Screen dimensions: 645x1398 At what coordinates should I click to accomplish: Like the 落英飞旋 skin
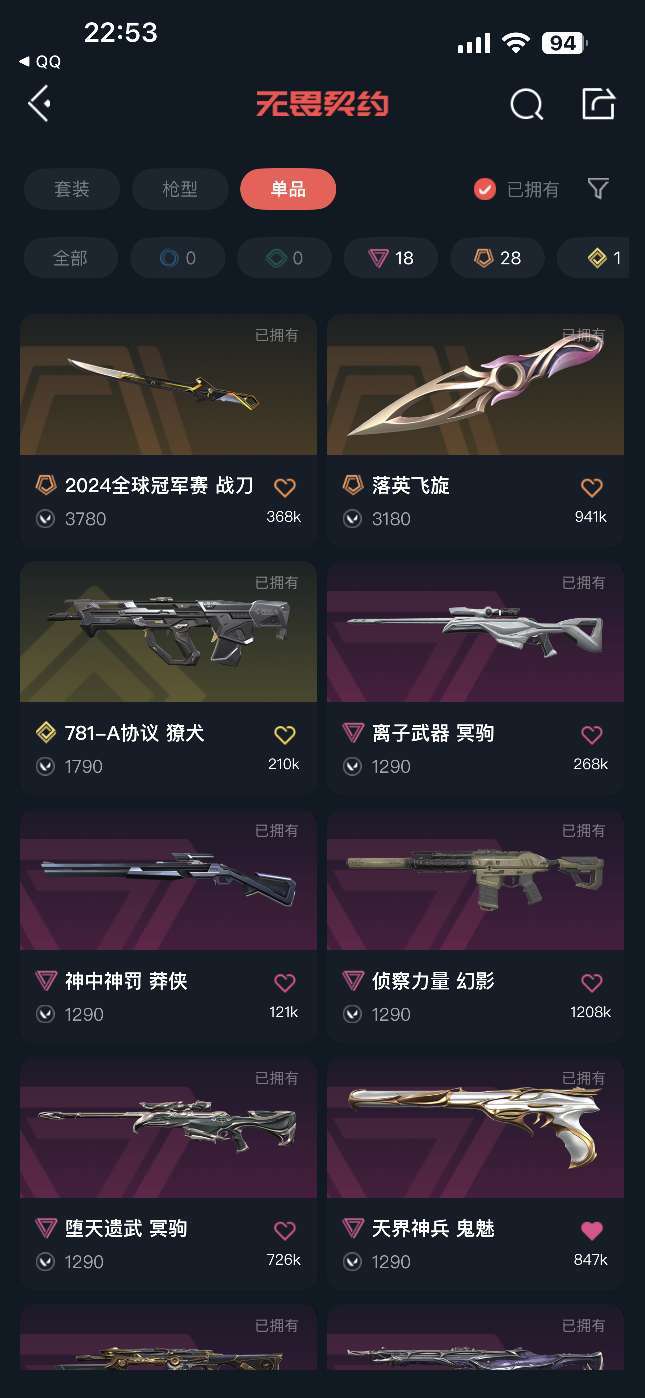(592, 487)
